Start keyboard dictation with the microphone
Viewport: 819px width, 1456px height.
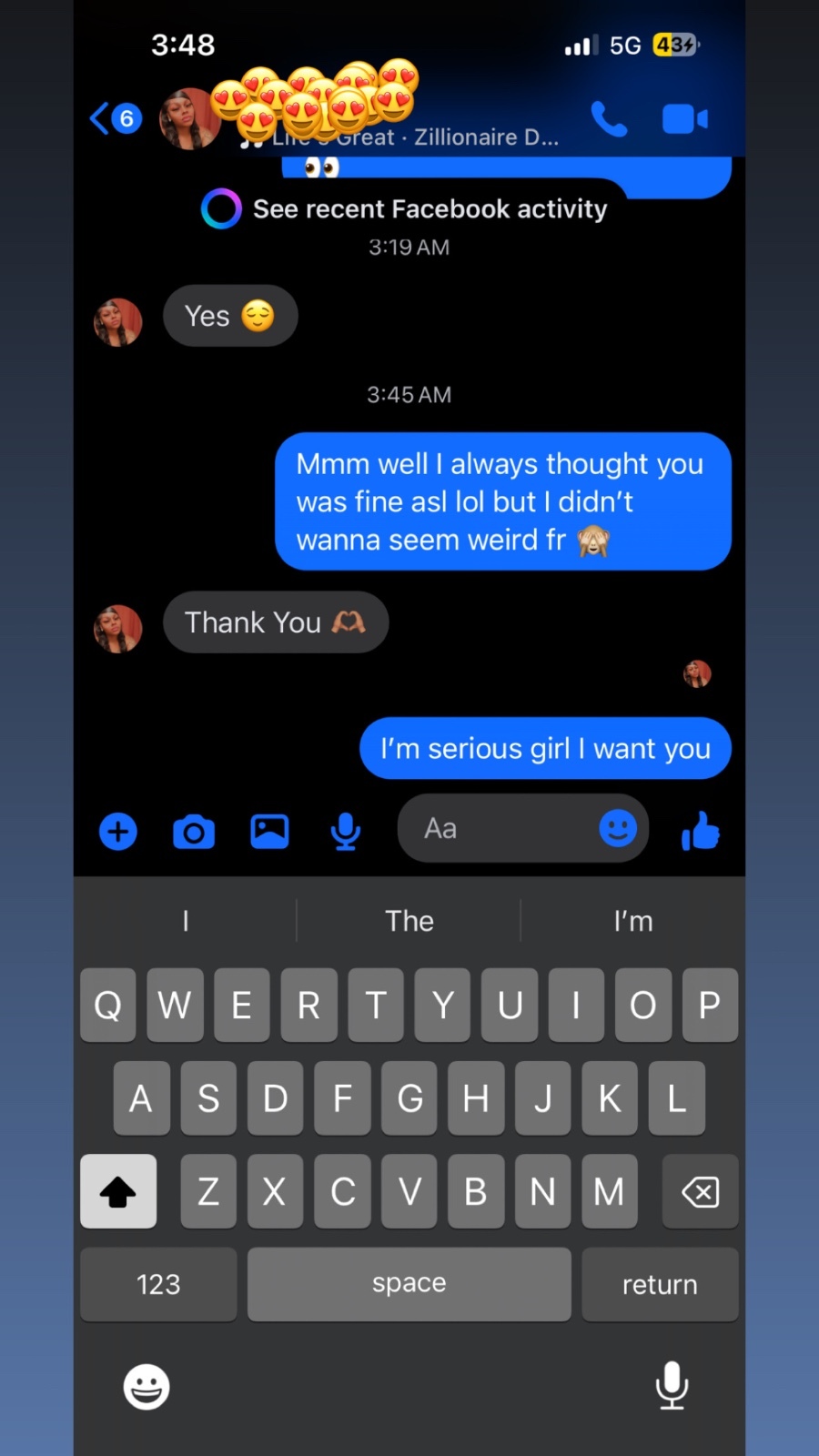(x=672, y=1386)
